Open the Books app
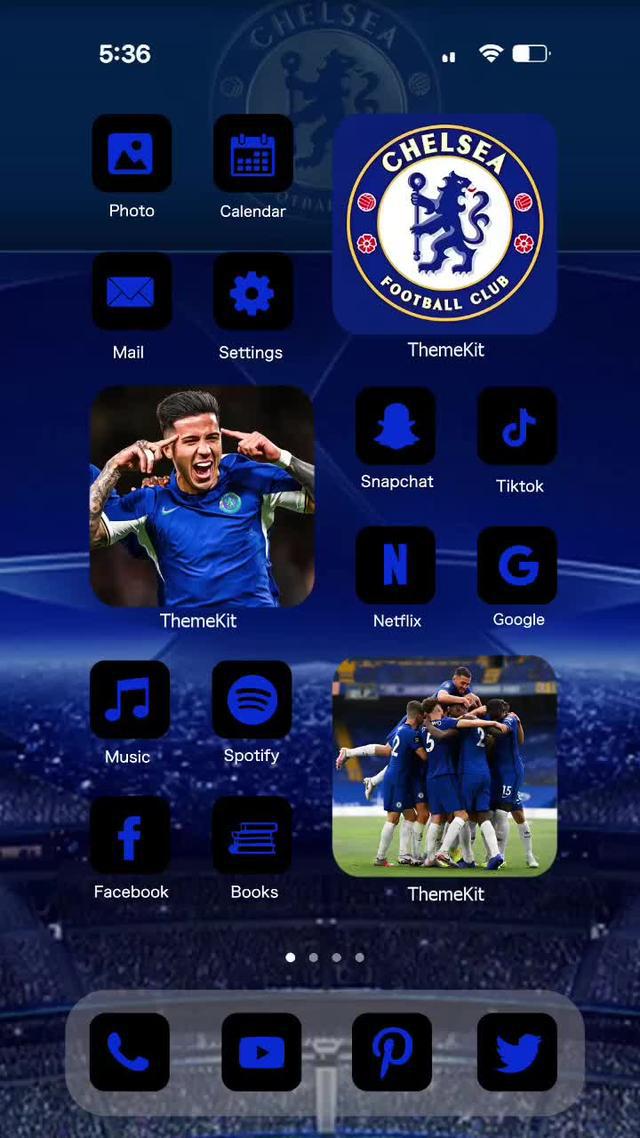Image resolution: width=640 pixels, height=1138 pixels. (252, 836)
